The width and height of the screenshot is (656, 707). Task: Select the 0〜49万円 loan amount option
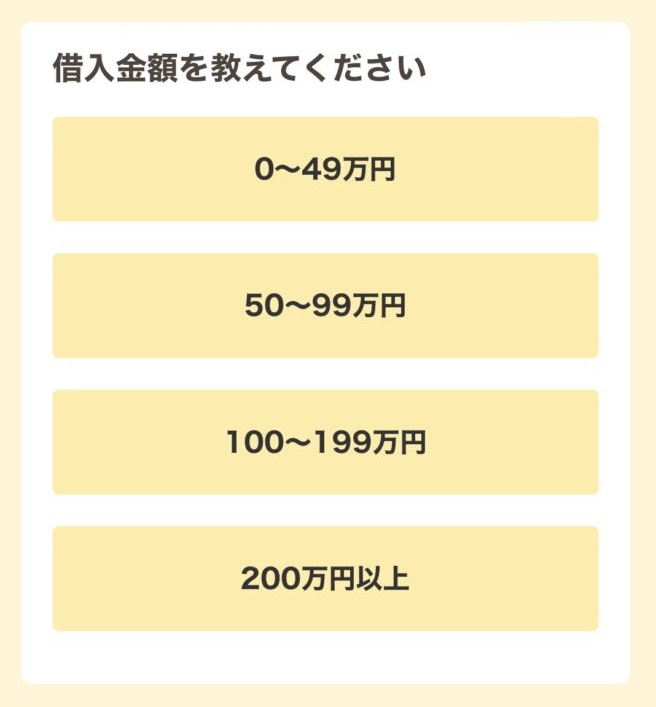(x=325, y=169)
